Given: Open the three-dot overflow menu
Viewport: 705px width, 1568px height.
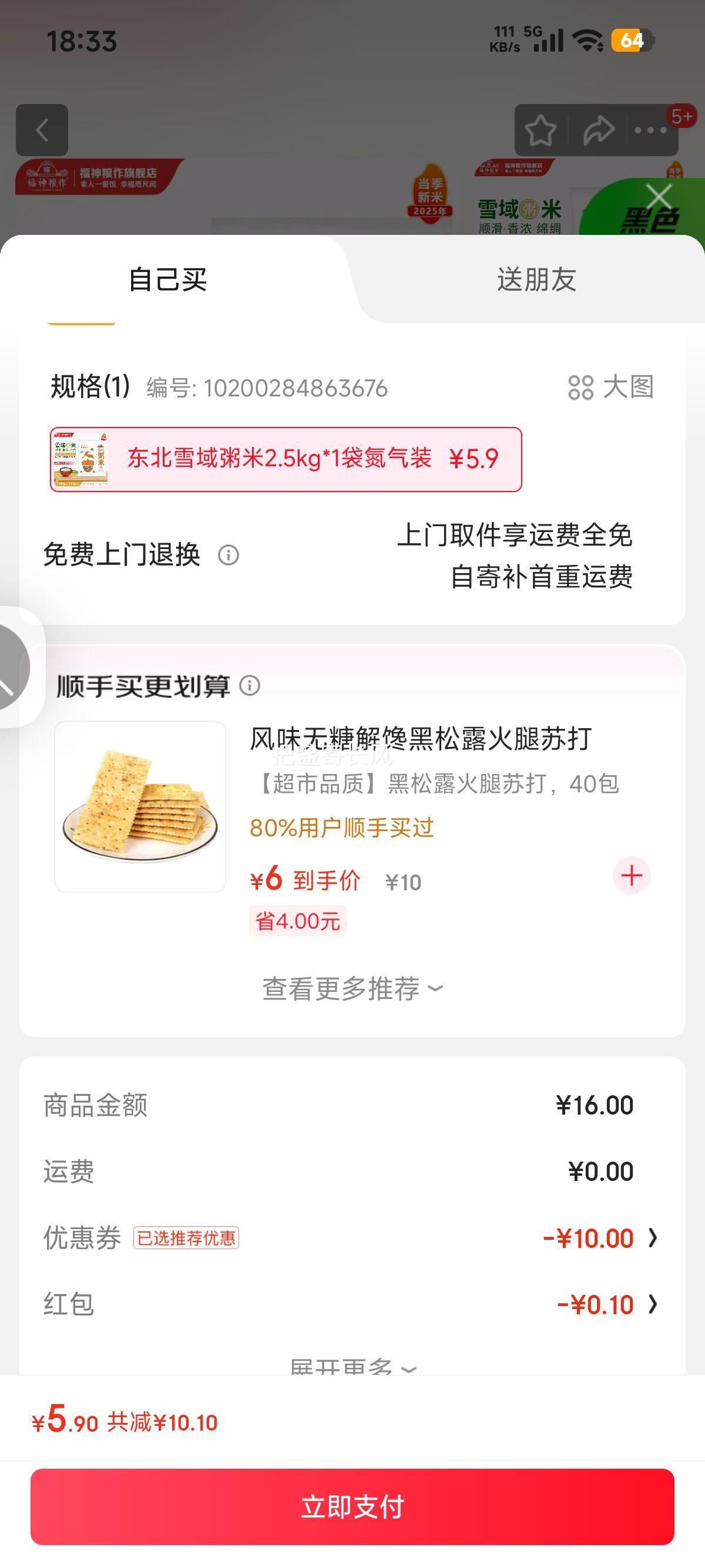Looking at the screenshot, I should tap(650, 130).
